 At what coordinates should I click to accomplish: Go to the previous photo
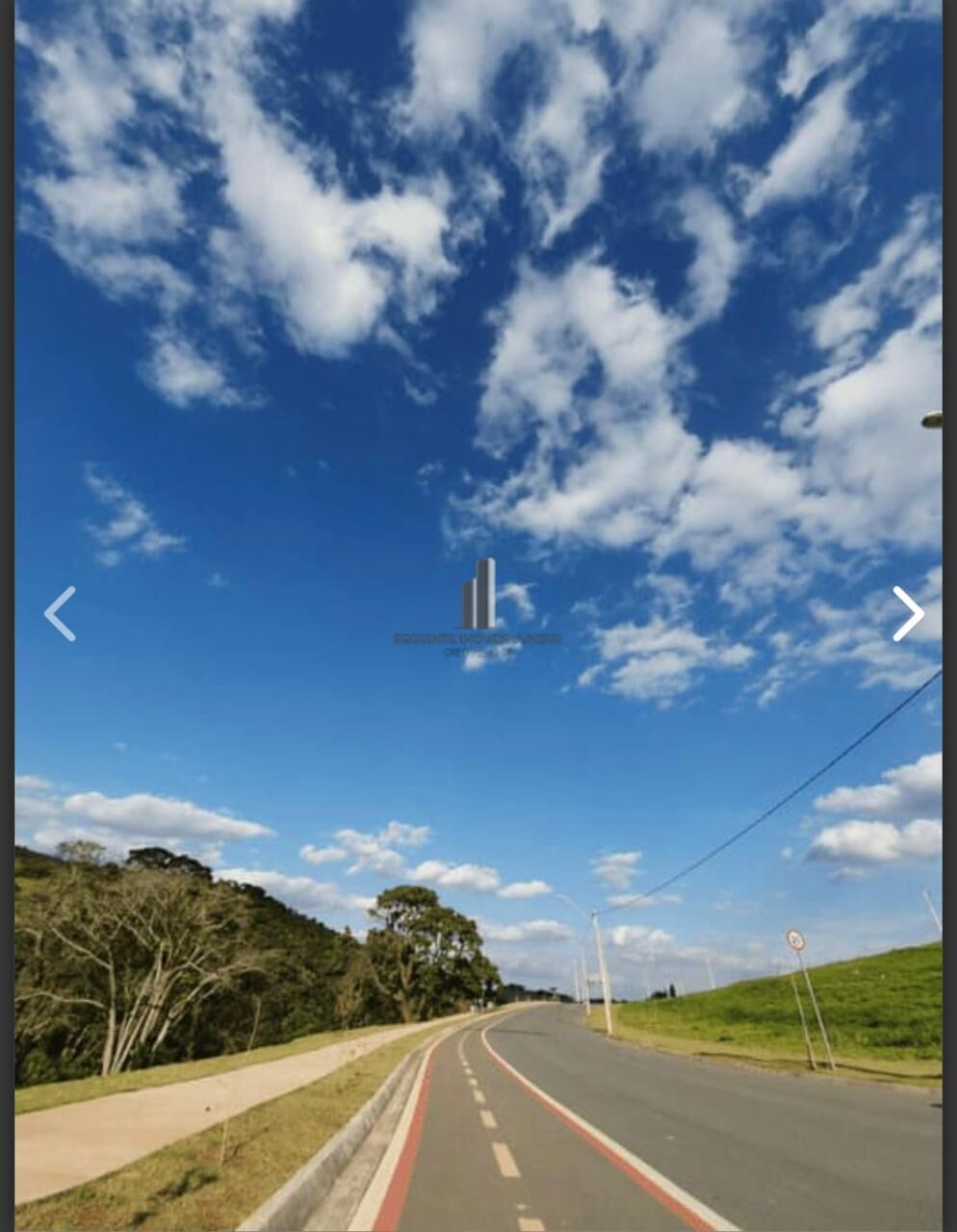(x=60, y=613)
